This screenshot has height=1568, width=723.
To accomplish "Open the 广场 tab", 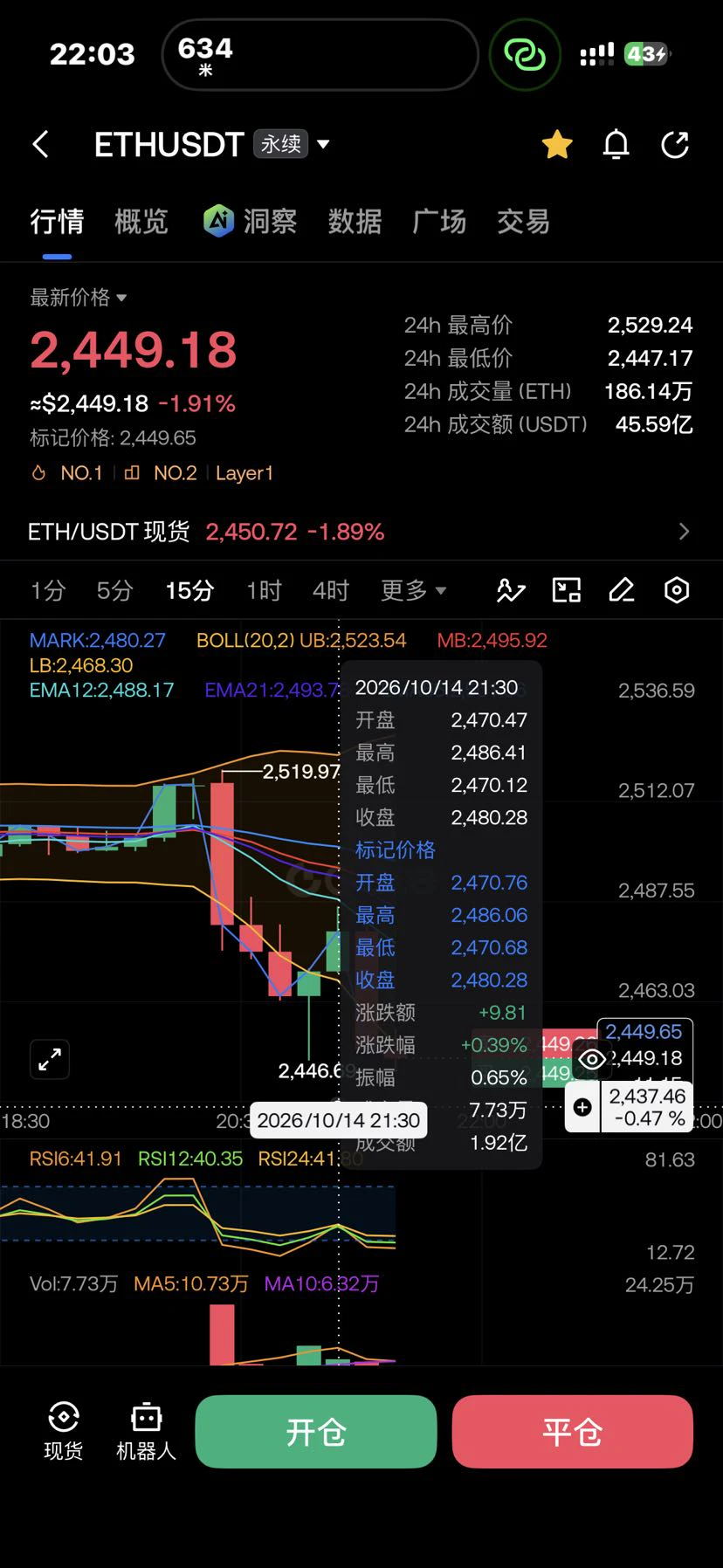I will point(439,222).
